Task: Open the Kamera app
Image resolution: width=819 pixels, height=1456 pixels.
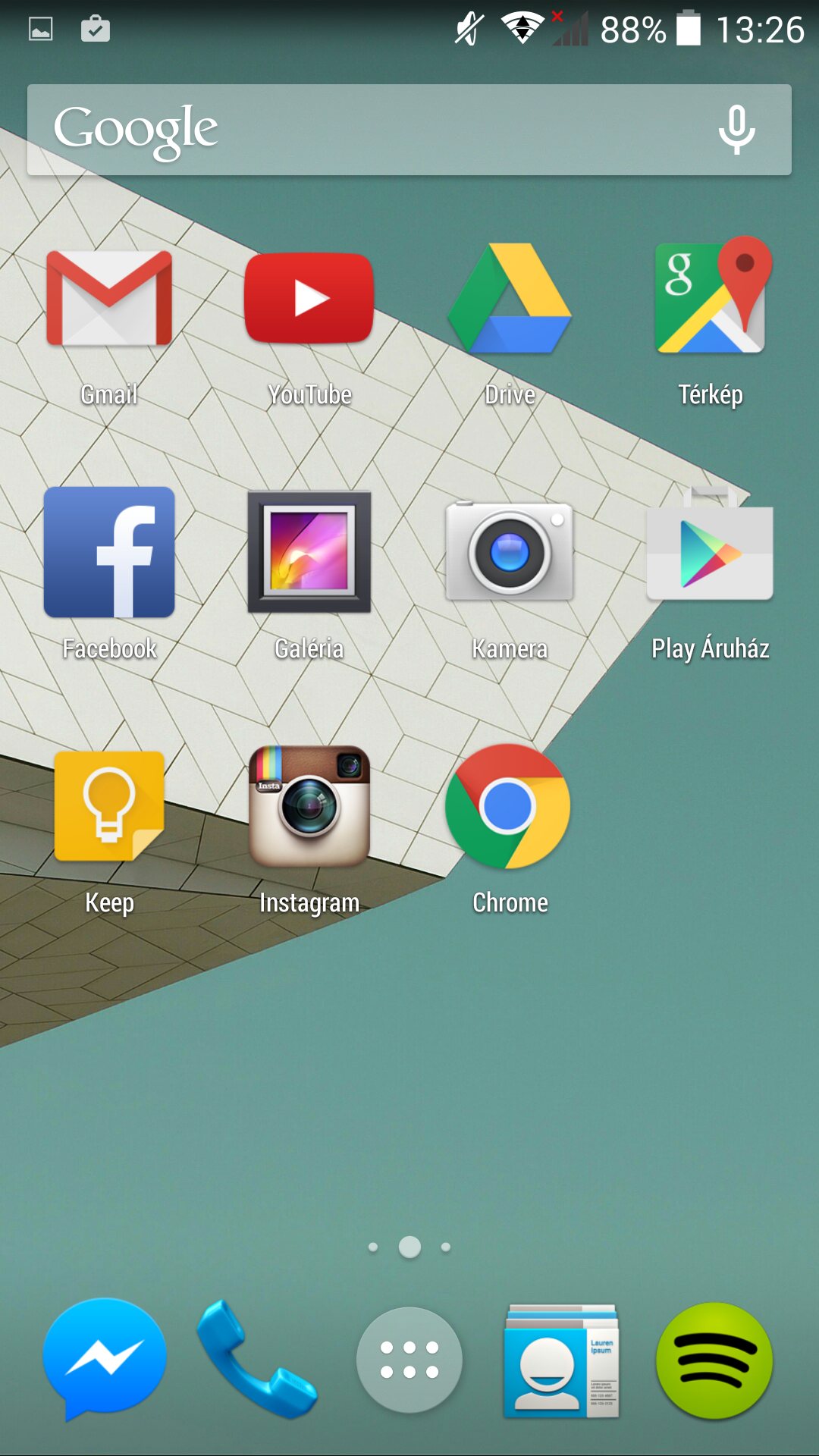Action: click(510, 552)
